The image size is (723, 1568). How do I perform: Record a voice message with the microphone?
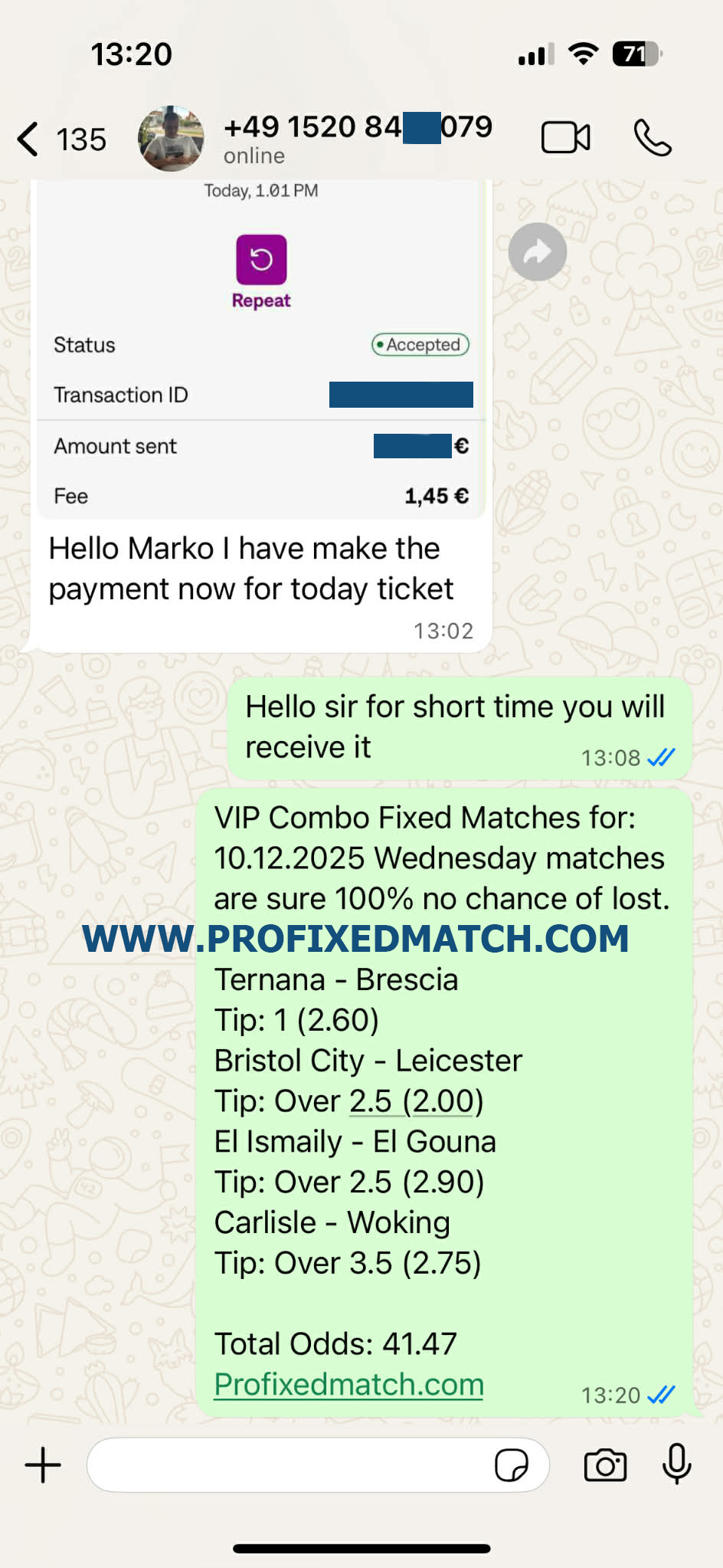coord(676,1464)
